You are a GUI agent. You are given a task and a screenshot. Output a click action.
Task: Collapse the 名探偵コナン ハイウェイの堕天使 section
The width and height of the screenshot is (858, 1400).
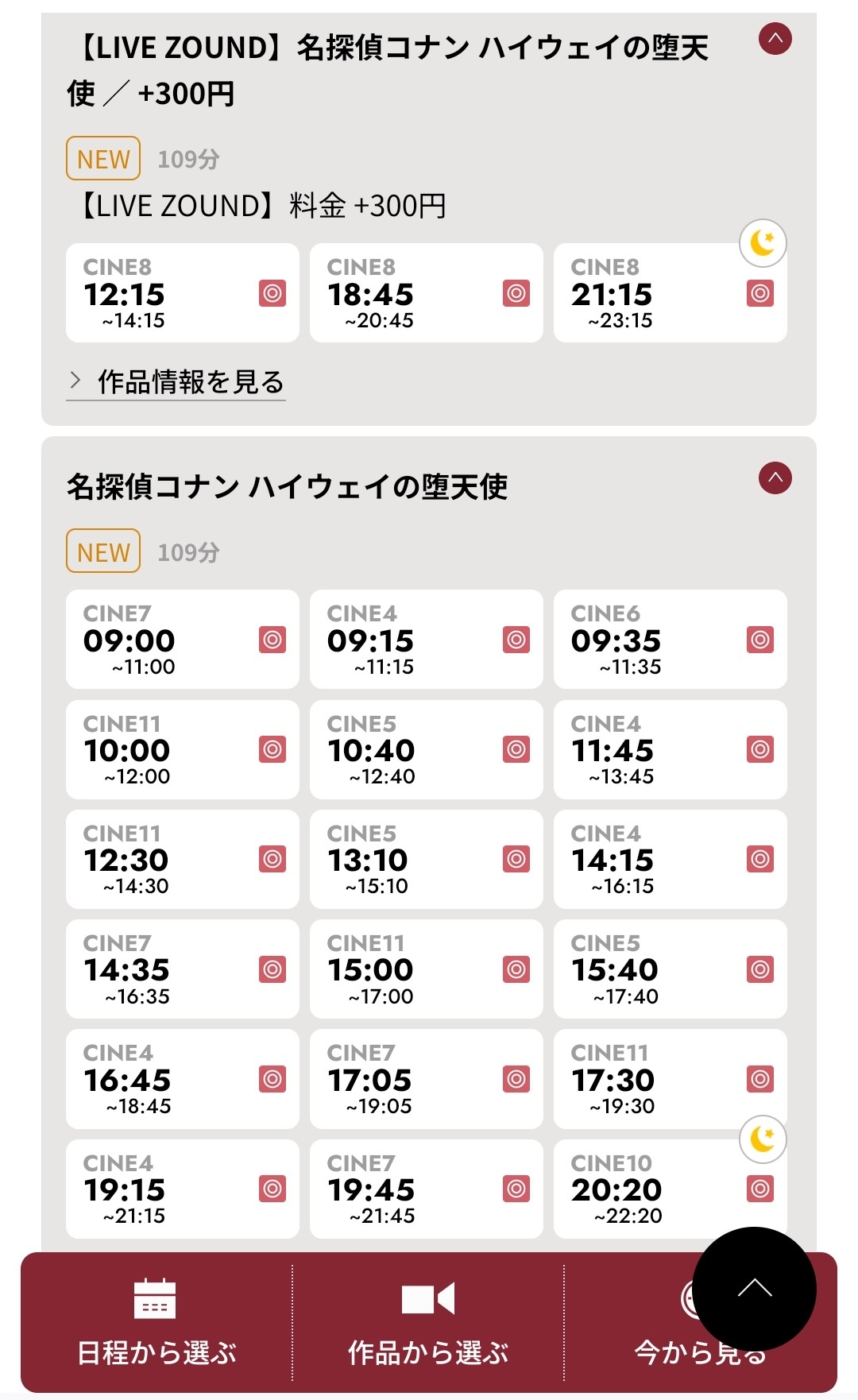click(x=775, y=478)
